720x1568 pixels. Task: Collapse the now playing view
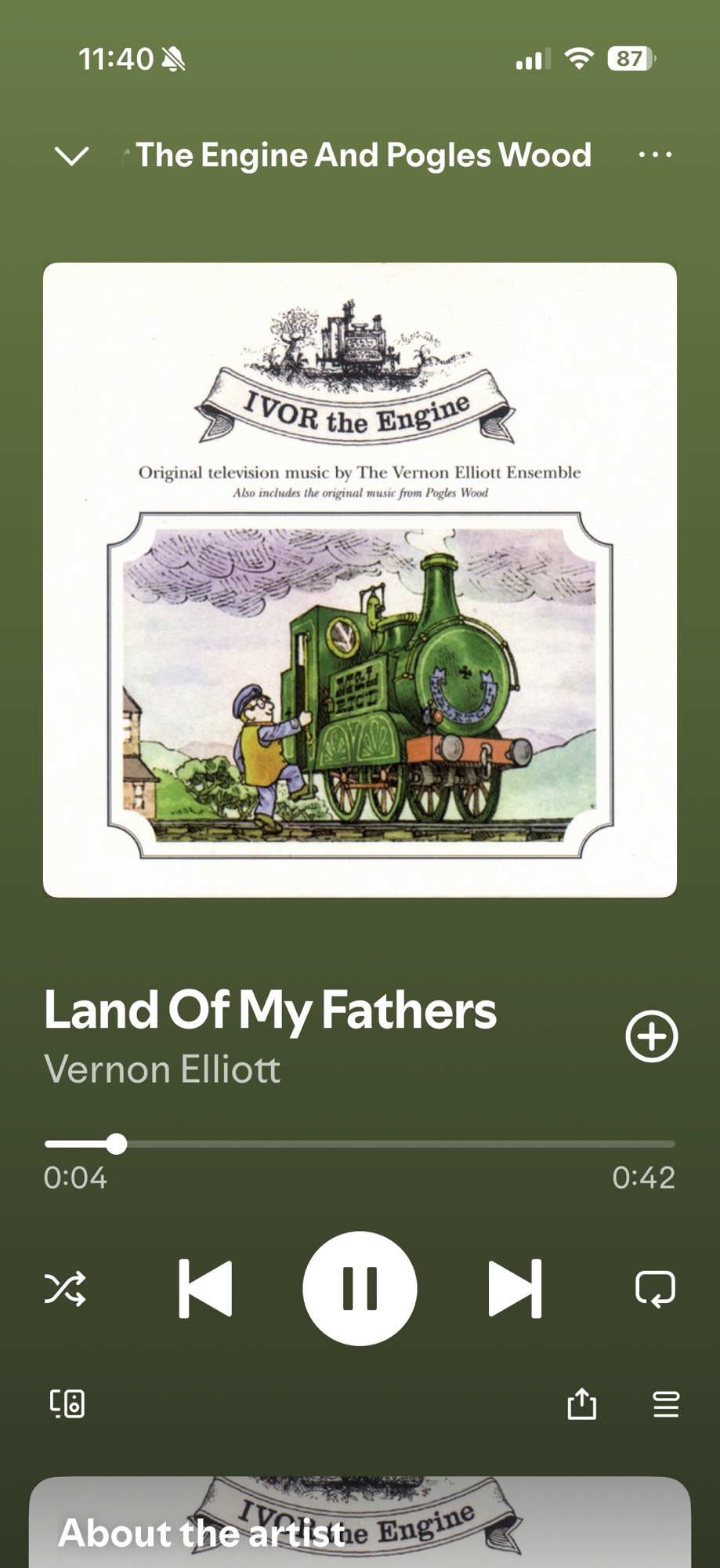tap(71, 155)
